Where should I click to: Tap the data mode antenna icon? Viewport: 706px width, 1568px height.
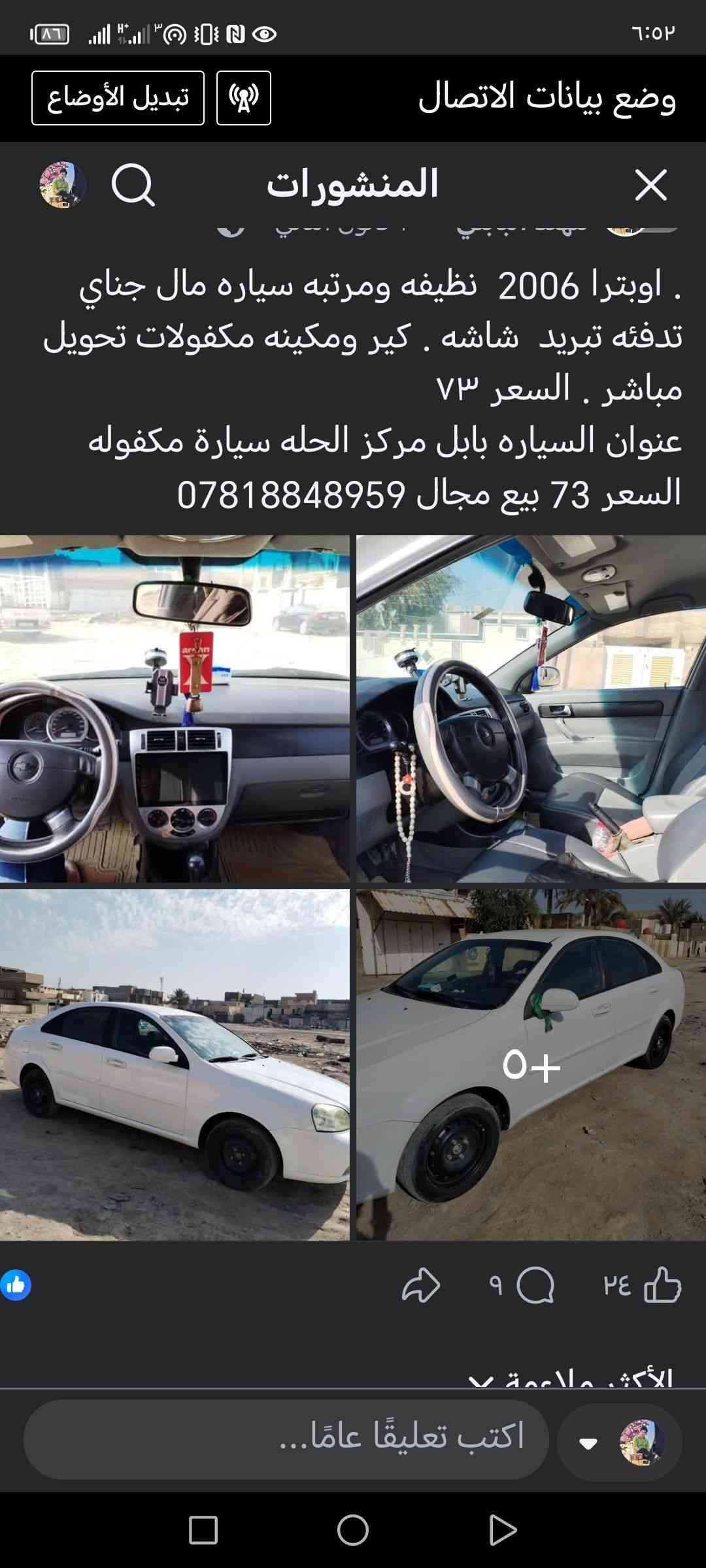click(243, 98)
